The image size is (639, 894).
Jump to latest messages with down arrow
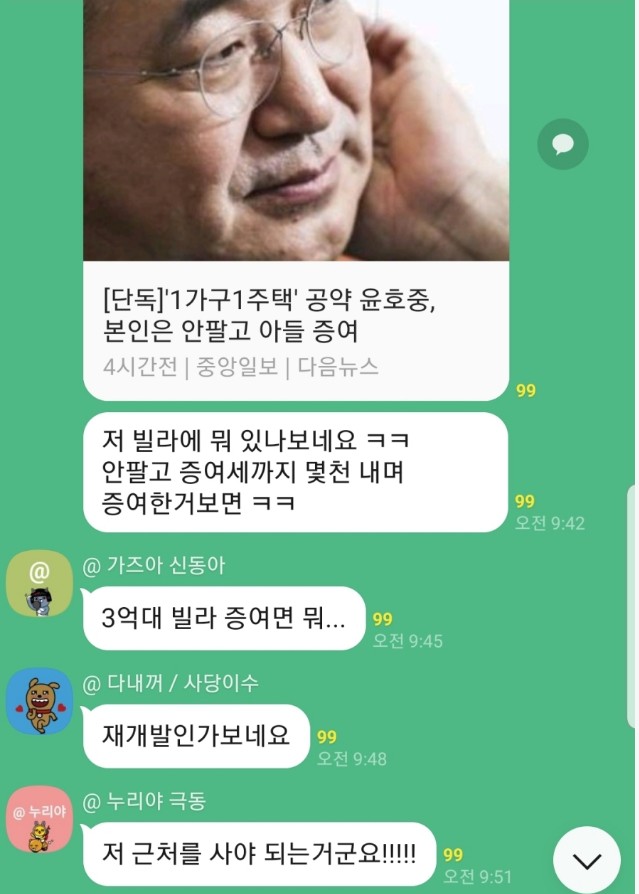pyautogui.click(x=586, y=860)
